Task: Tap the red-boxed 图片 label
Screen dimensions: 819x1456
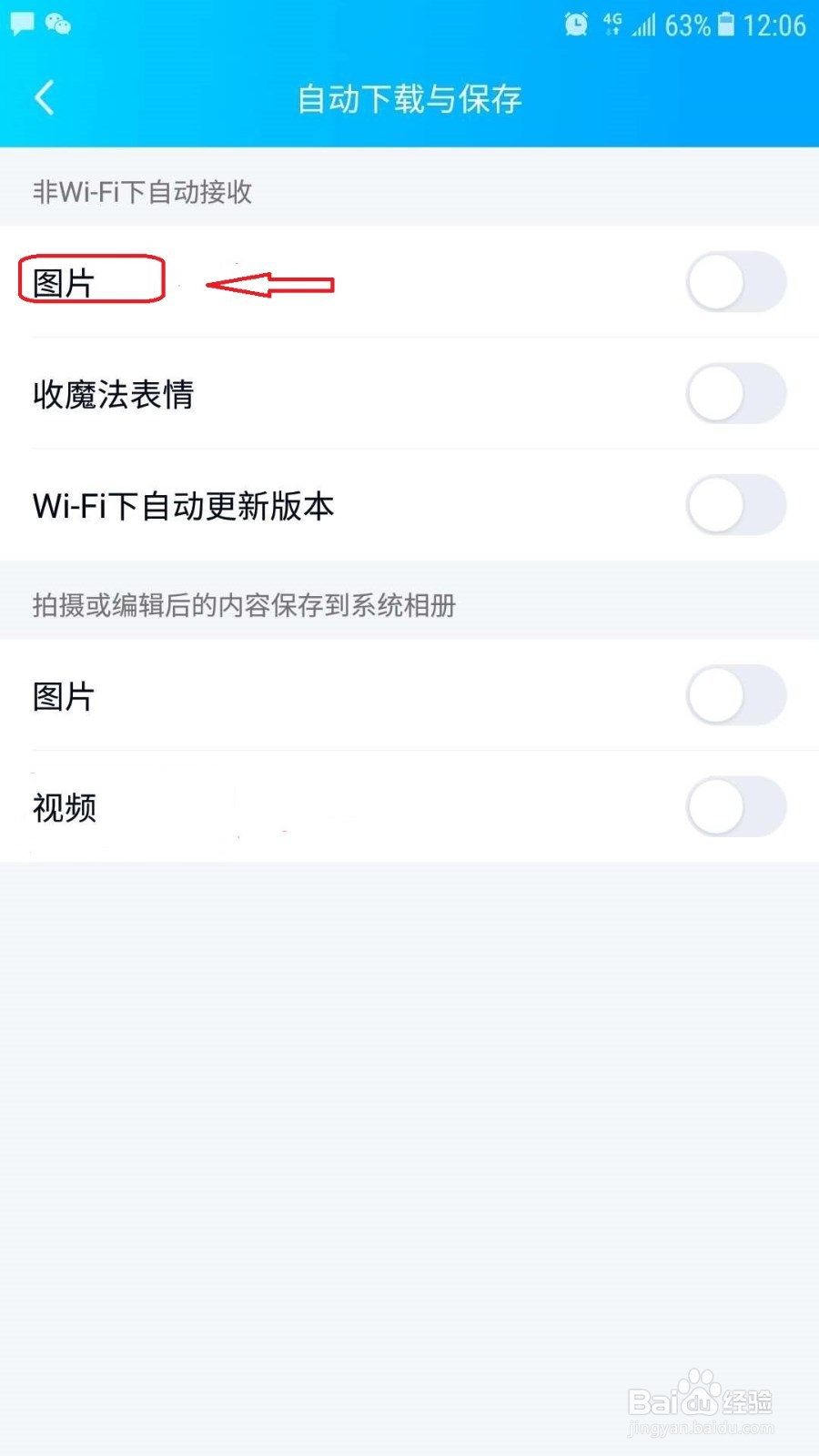Action: click(x=91, y=278)
